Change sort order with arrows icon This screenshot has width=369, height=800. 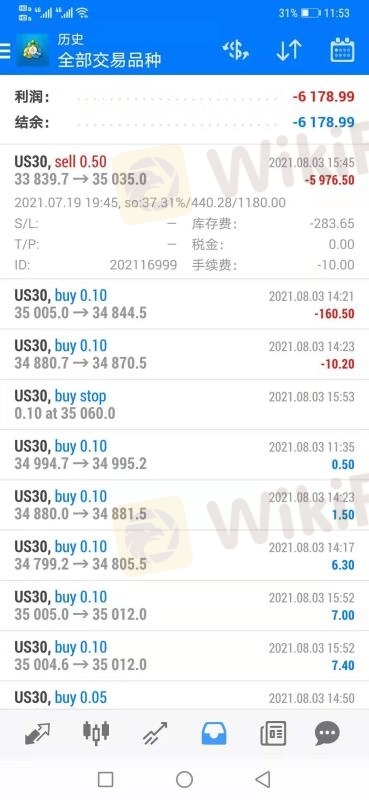[289, 51]
